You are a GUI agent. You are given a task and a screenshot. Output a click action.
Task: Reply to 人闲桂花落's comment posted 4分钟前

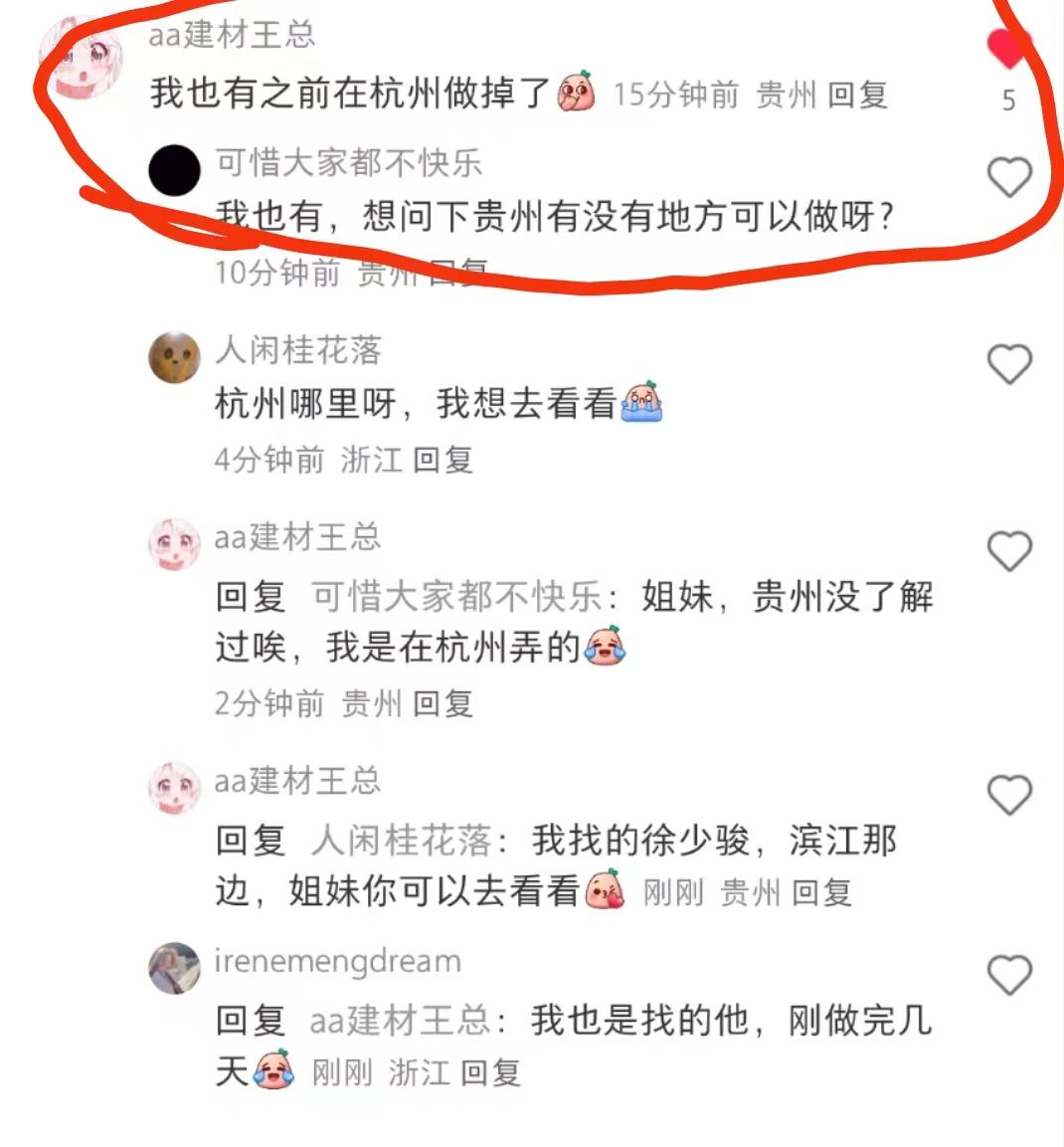(x=443, y=460)
